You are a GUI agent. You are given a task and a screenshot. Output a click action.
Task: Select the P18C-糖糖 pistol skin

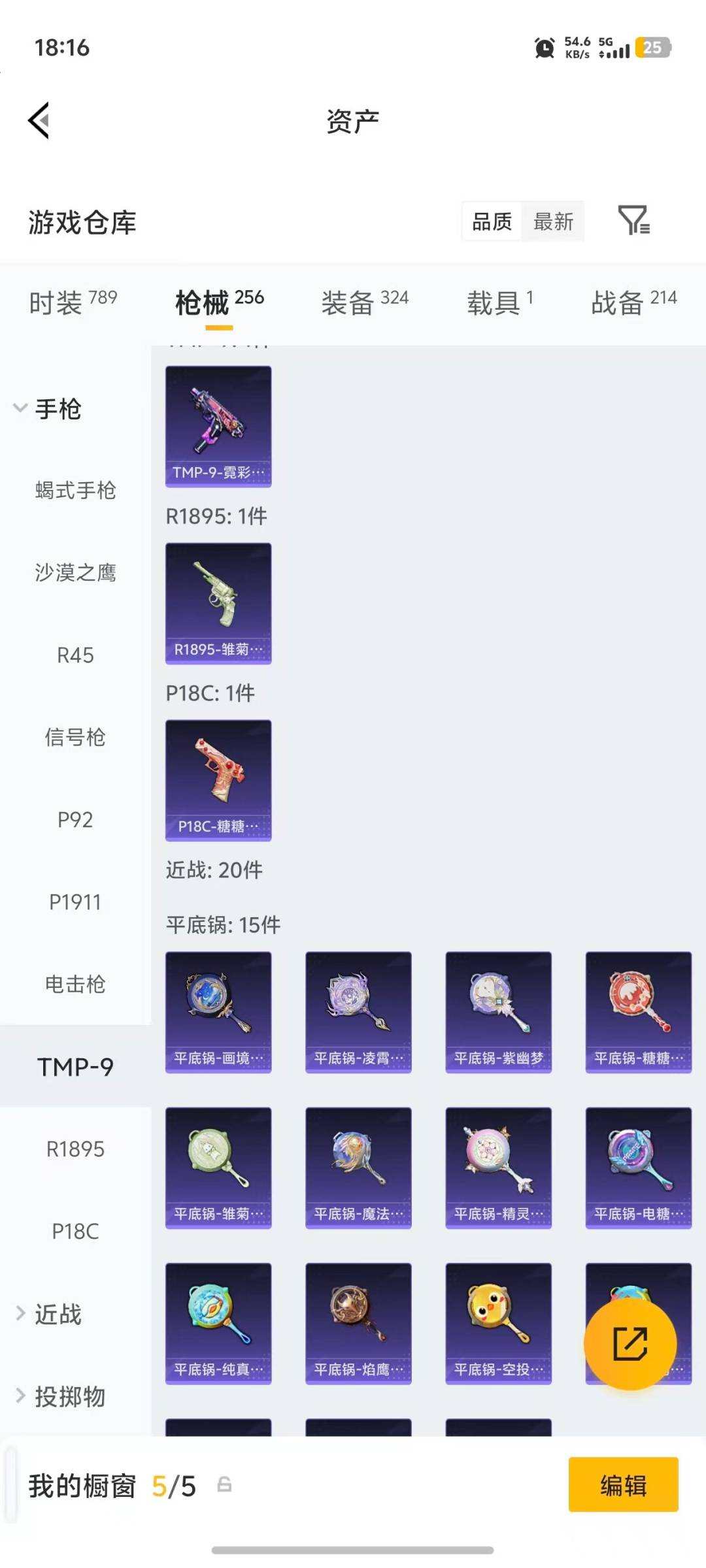(x=218, y=782)
